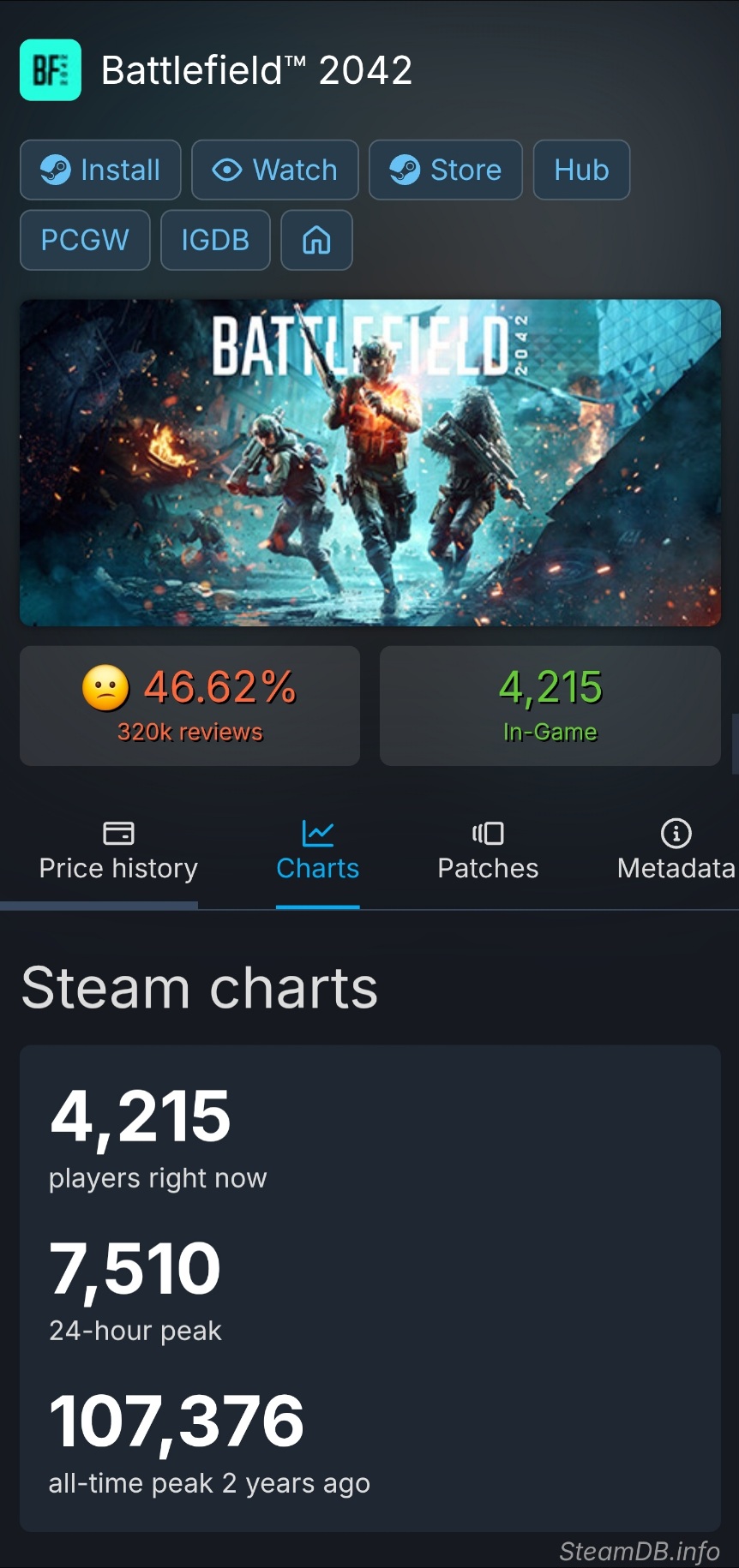Open the 4,215 In-Game card
Viewport: 739px width, 1568px height.
pos(550,705)
